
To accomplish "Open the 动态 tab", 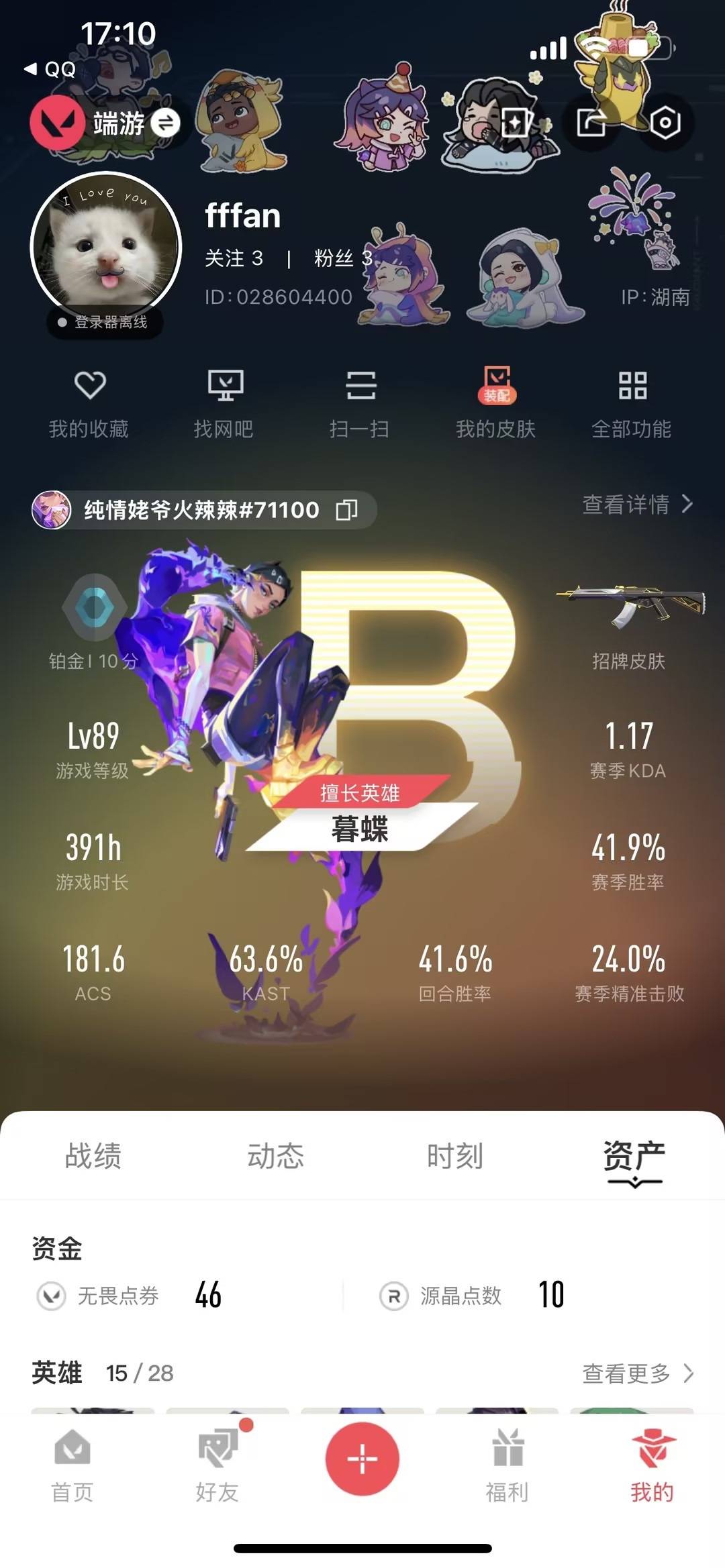I will pyautogui.click(x=275, y=1157).
